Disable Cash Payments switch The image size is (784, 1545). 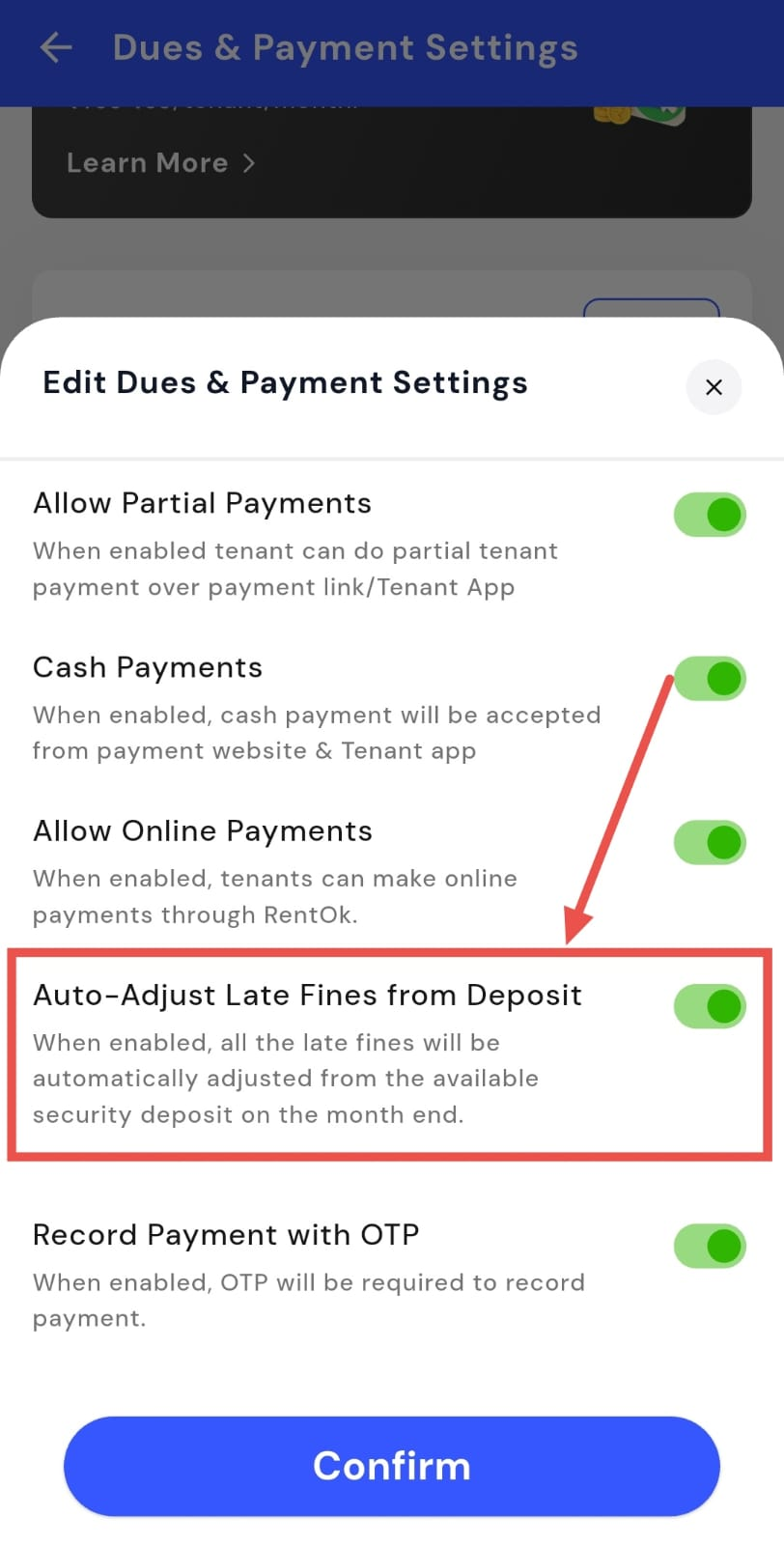710,679
